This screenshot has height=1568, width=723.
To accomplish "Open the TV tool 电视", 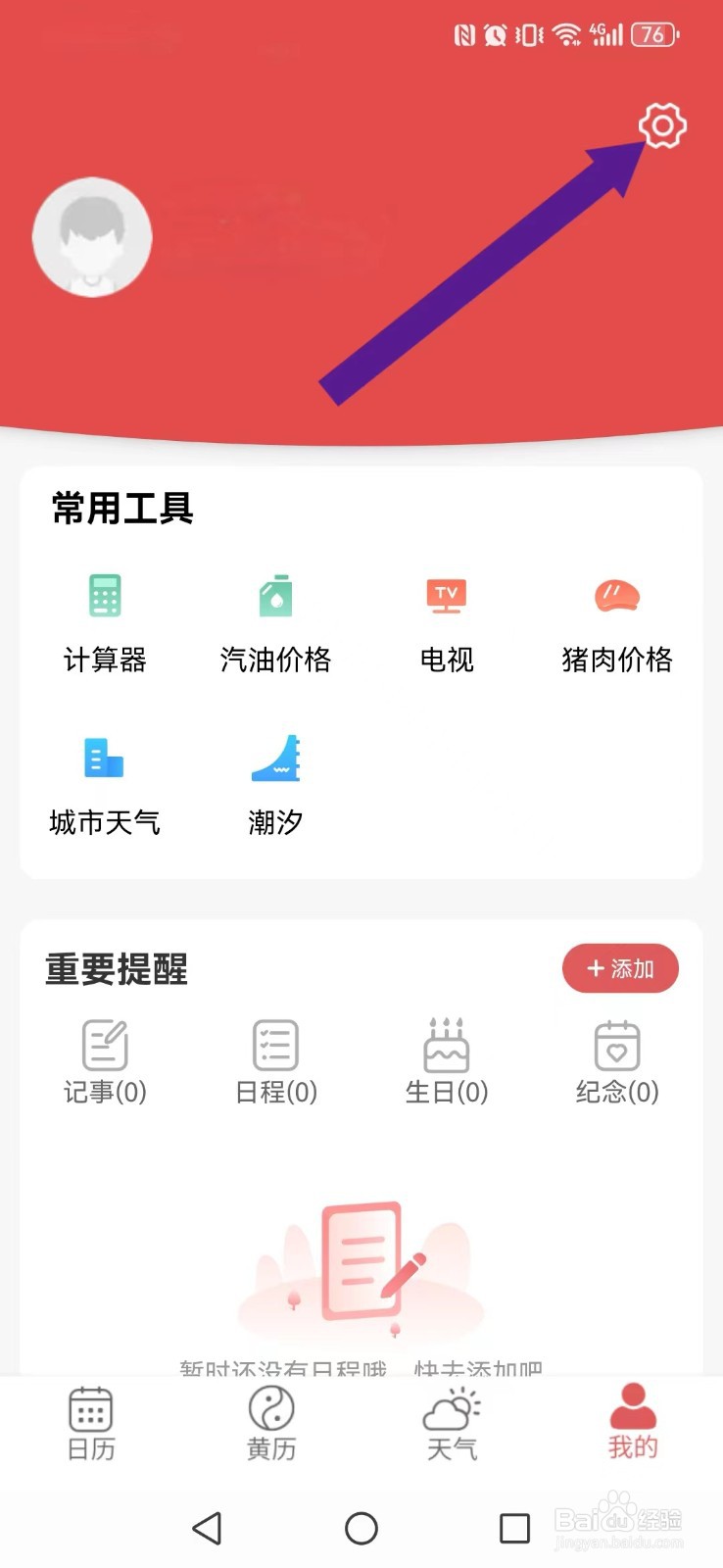I will click(446, 617).
